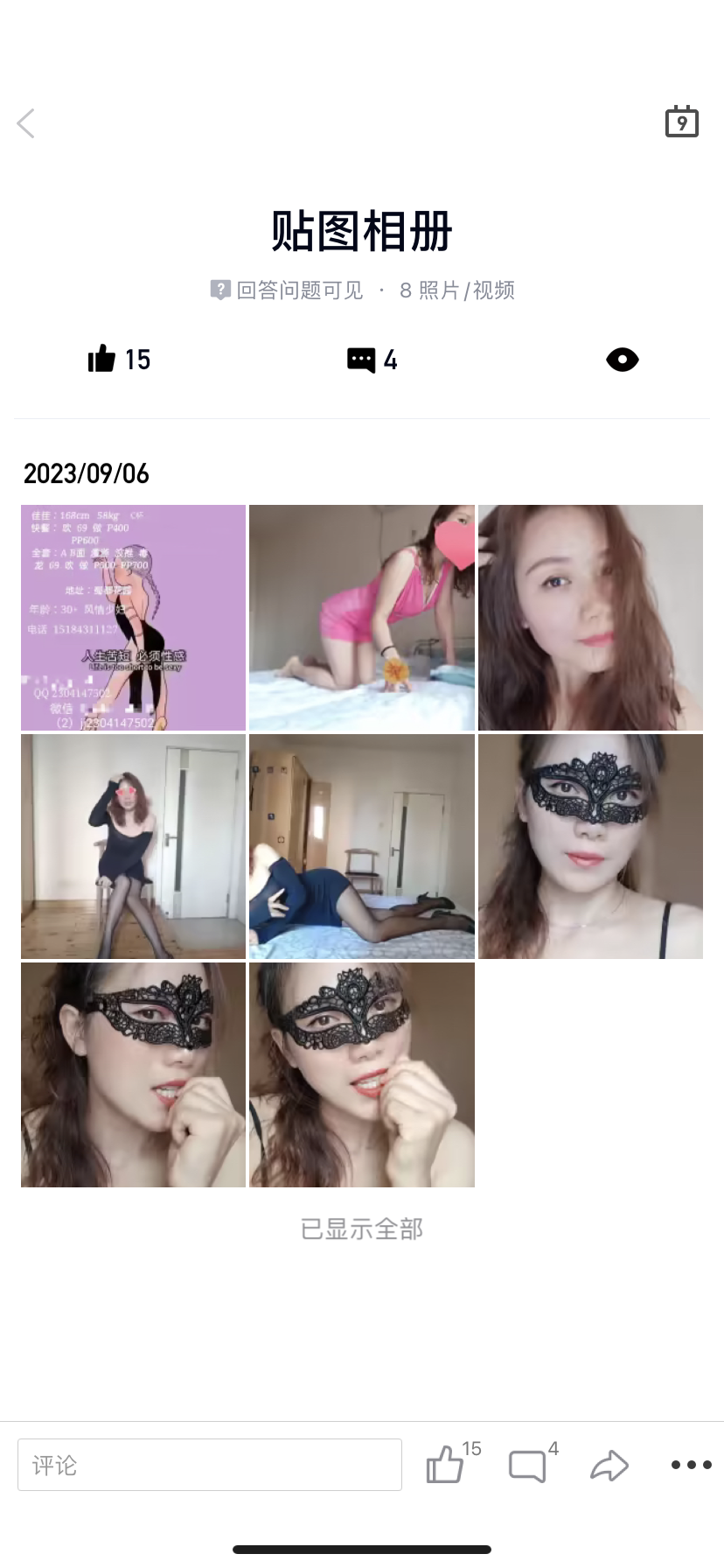
Task: Open the calendar icon at top right
Action: point(681,122)
